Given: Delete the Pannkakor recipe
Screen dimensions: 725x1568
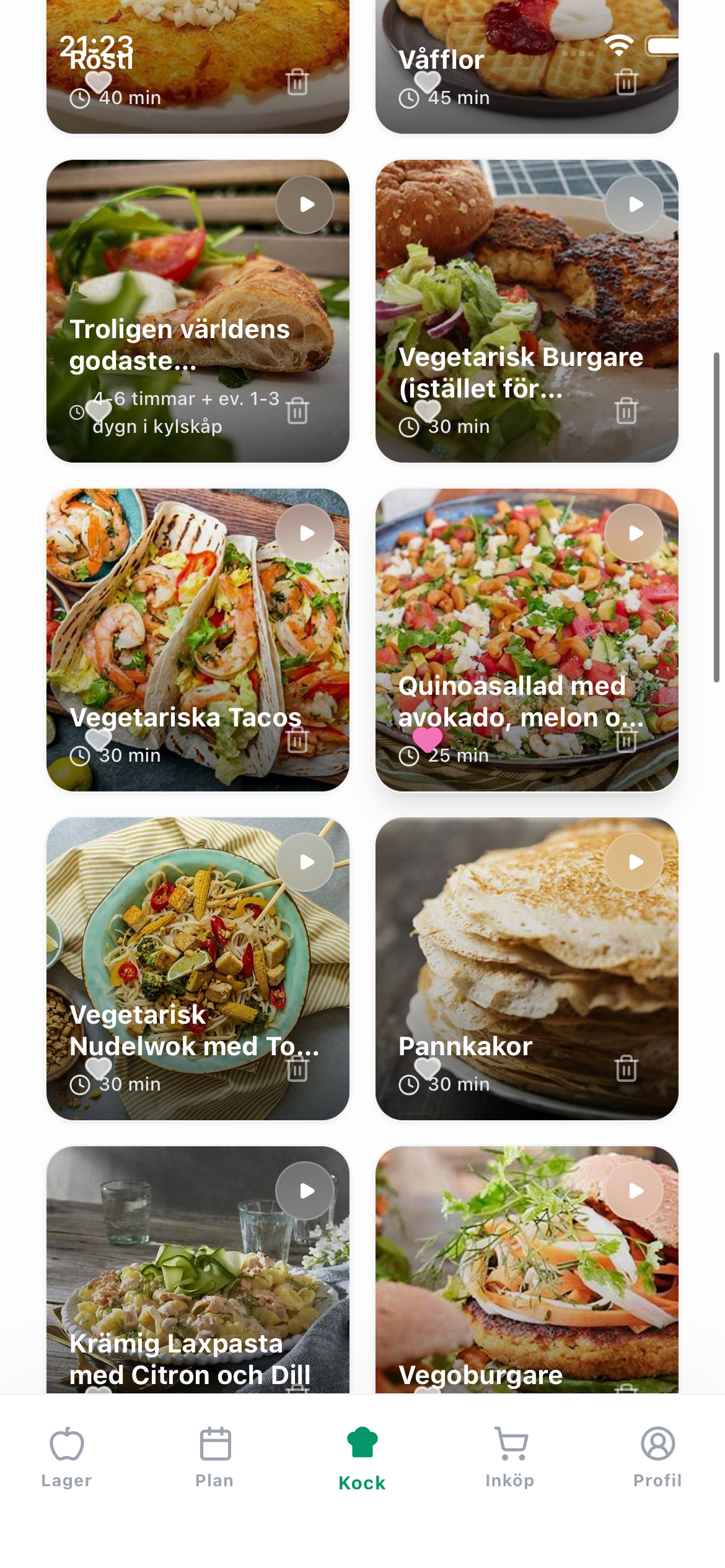Looking at the screenshot, I should [x=626, y=1068].
